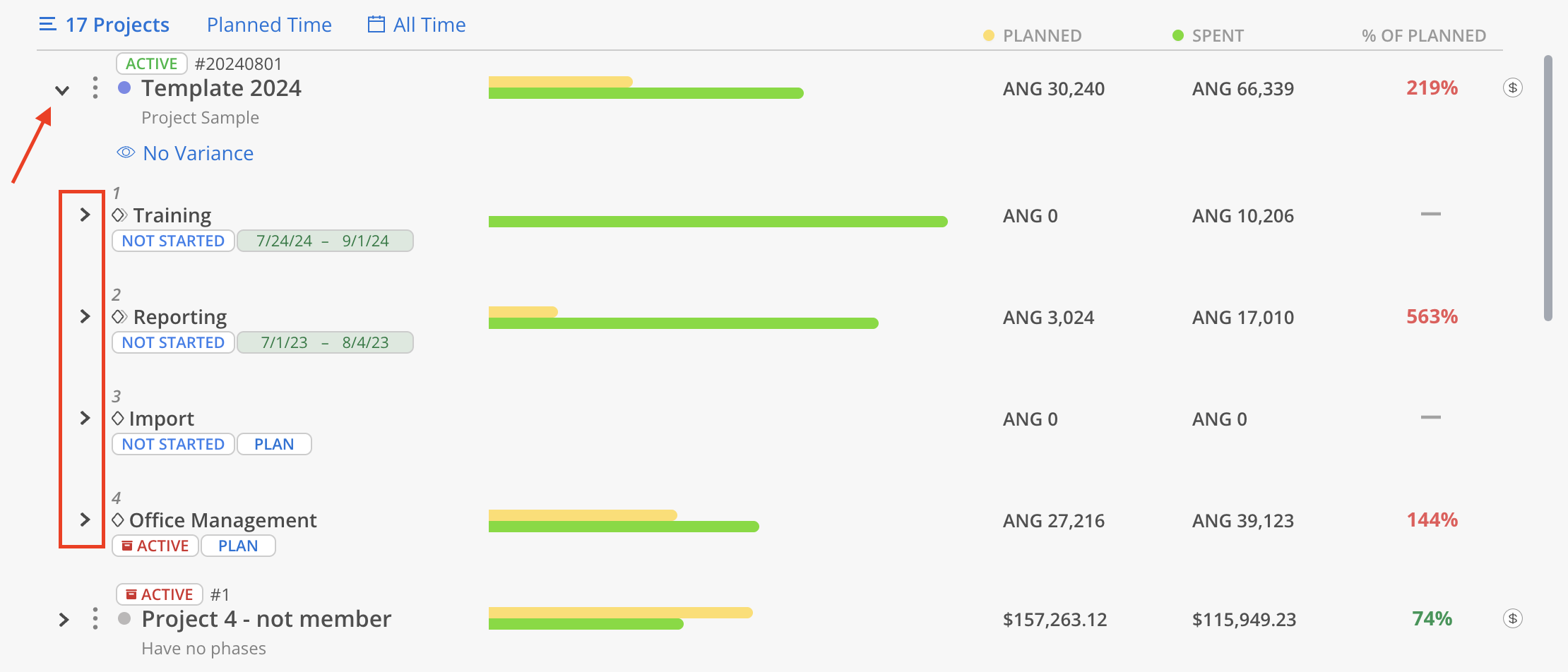The image size is (1568, 672).
Task: Expand the Reporting phase
Action: pos(85,316)
